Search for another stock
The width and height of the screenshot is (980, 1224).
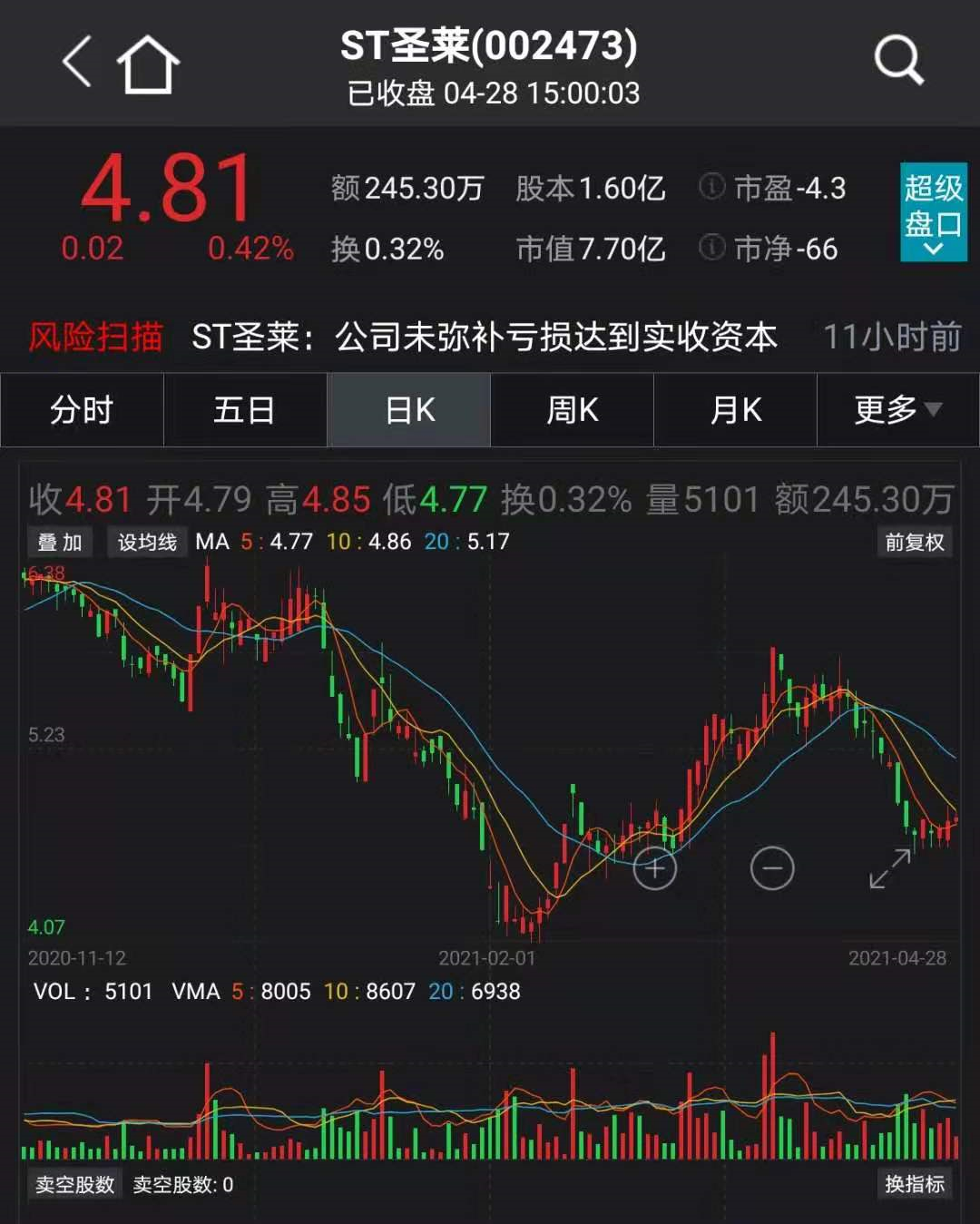pyautogui.click(x=897, y=61)
